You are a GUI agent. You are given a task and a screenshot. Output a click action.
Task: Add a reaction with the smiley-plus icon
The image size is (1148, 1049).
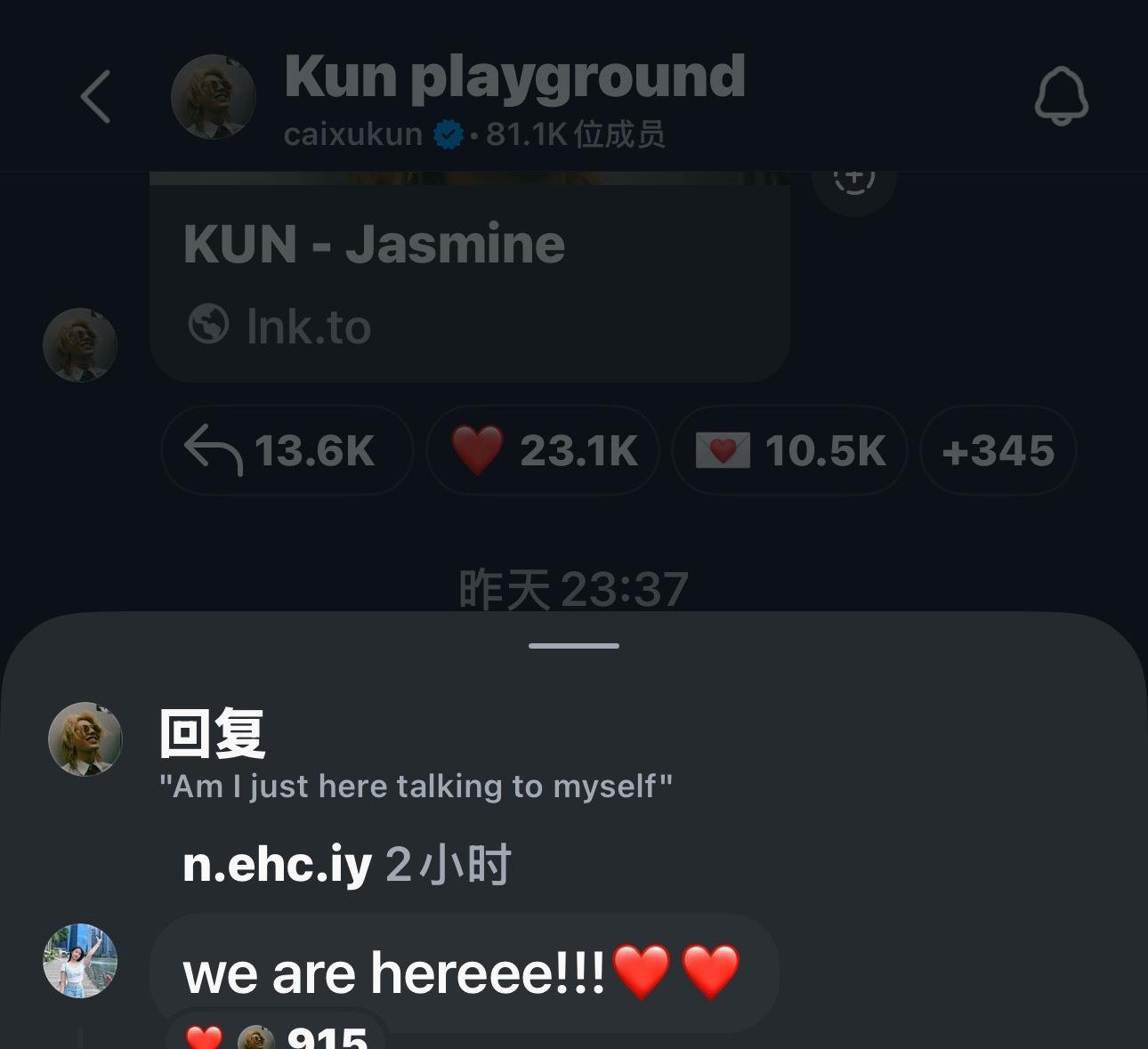(853, 182)
